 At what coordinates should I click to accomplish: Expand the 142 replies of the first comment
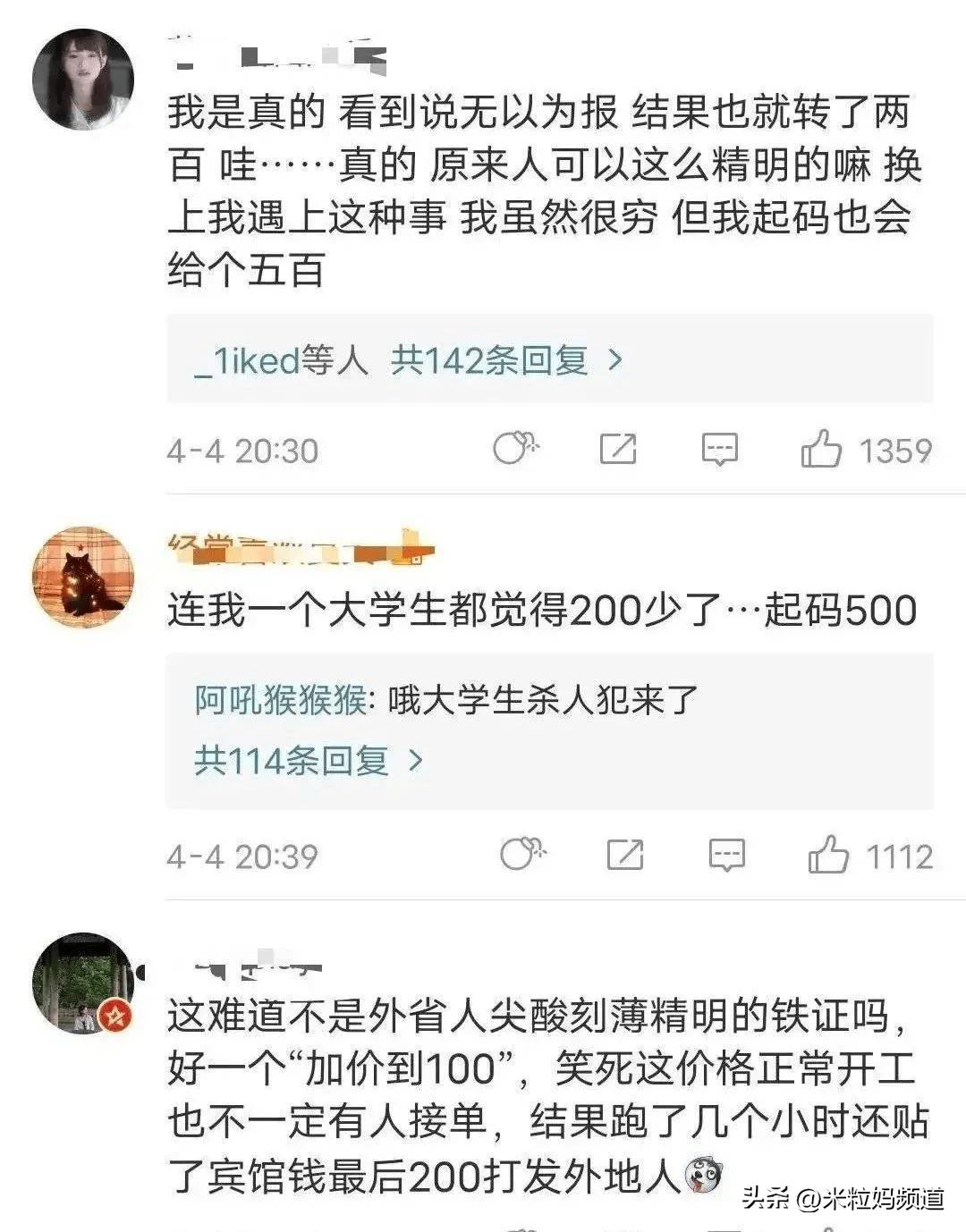[x=487, y=358]
